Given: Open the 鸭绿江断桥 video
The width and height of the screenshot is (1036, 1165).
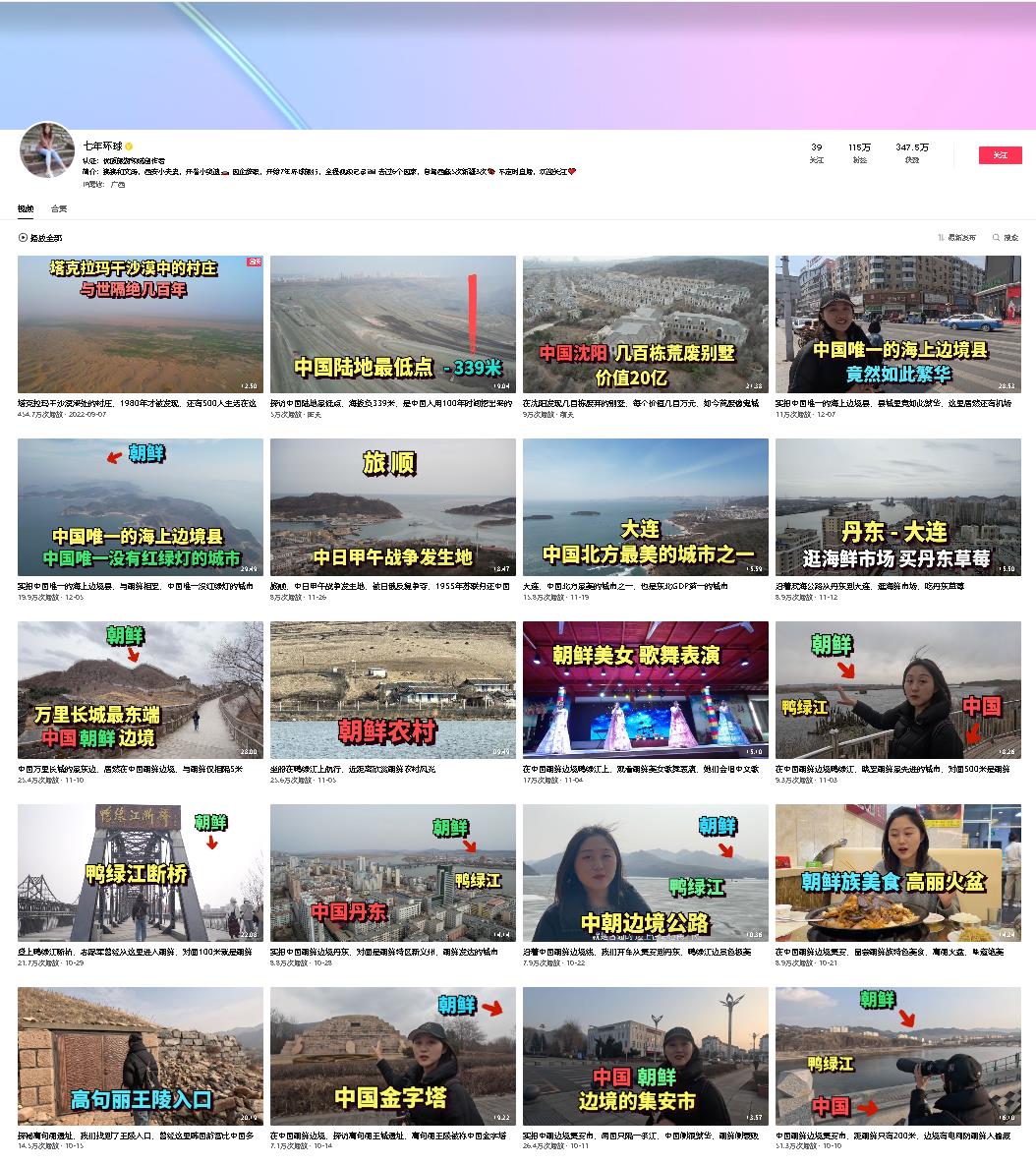Looking at the screenshot, I should (141, 873).
